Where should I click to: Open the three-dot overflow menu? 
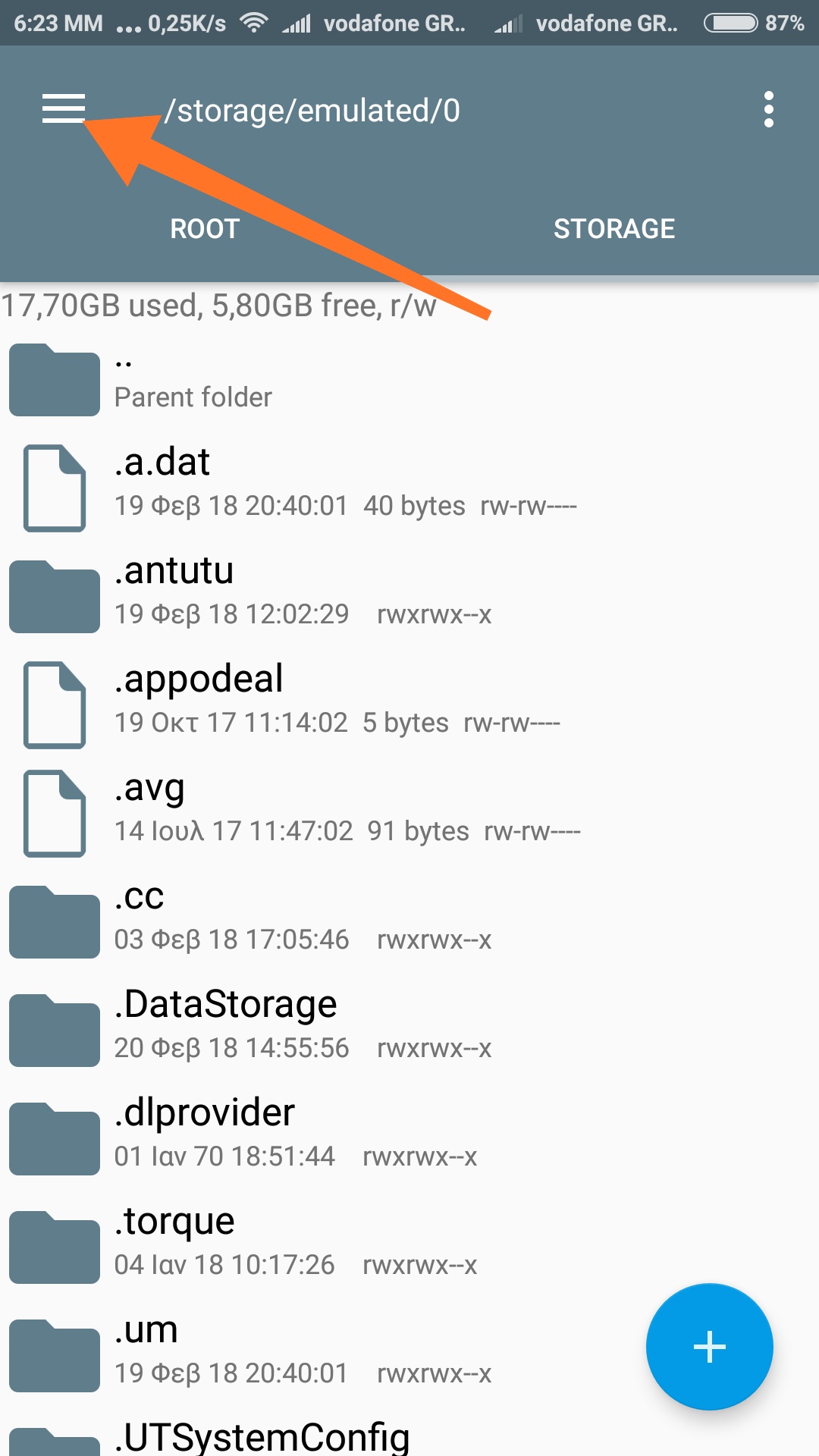click(x=768, y=110)
